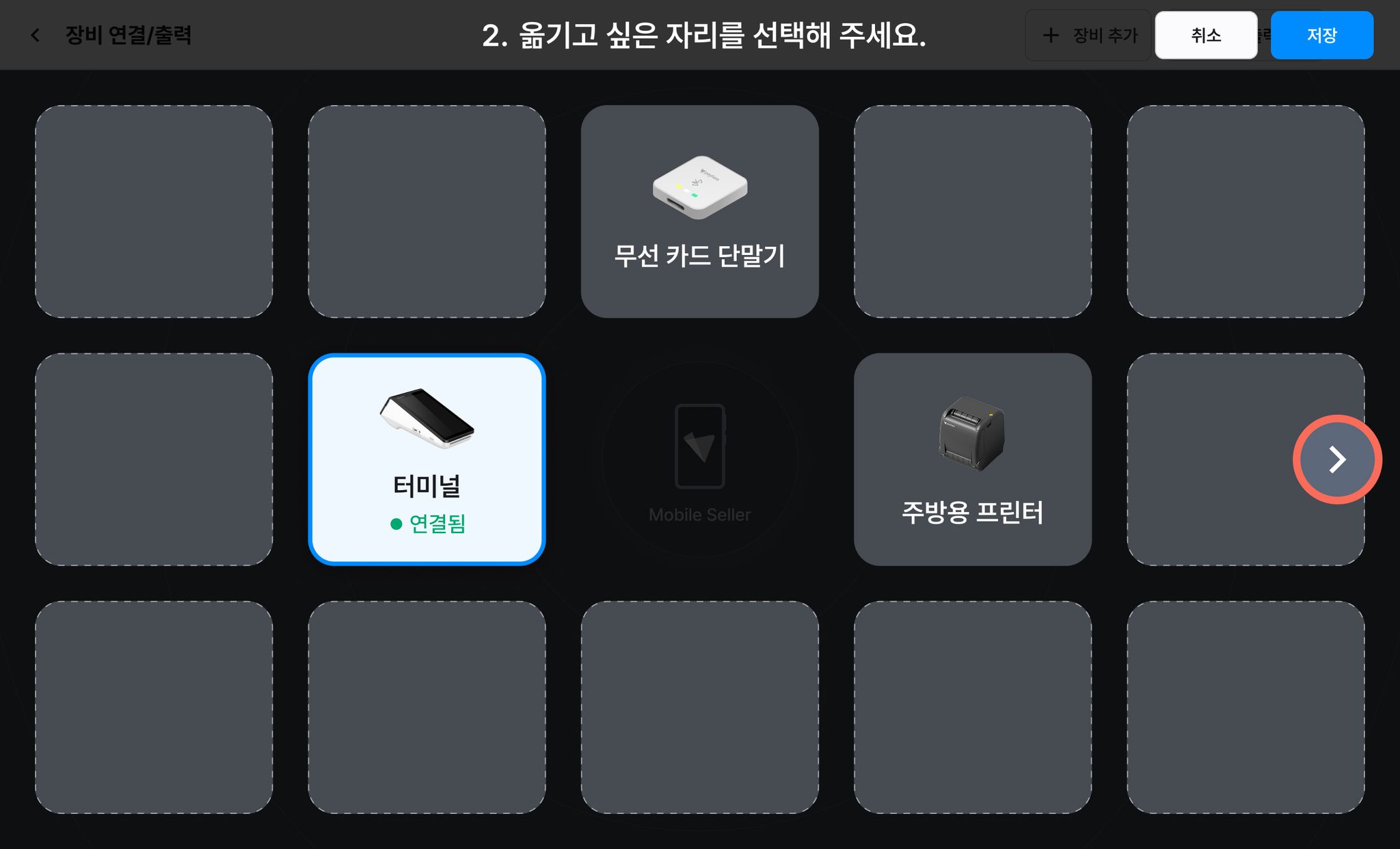Select the 주방용 프린터 tile

pyautogui.click(x=972, y=459)
